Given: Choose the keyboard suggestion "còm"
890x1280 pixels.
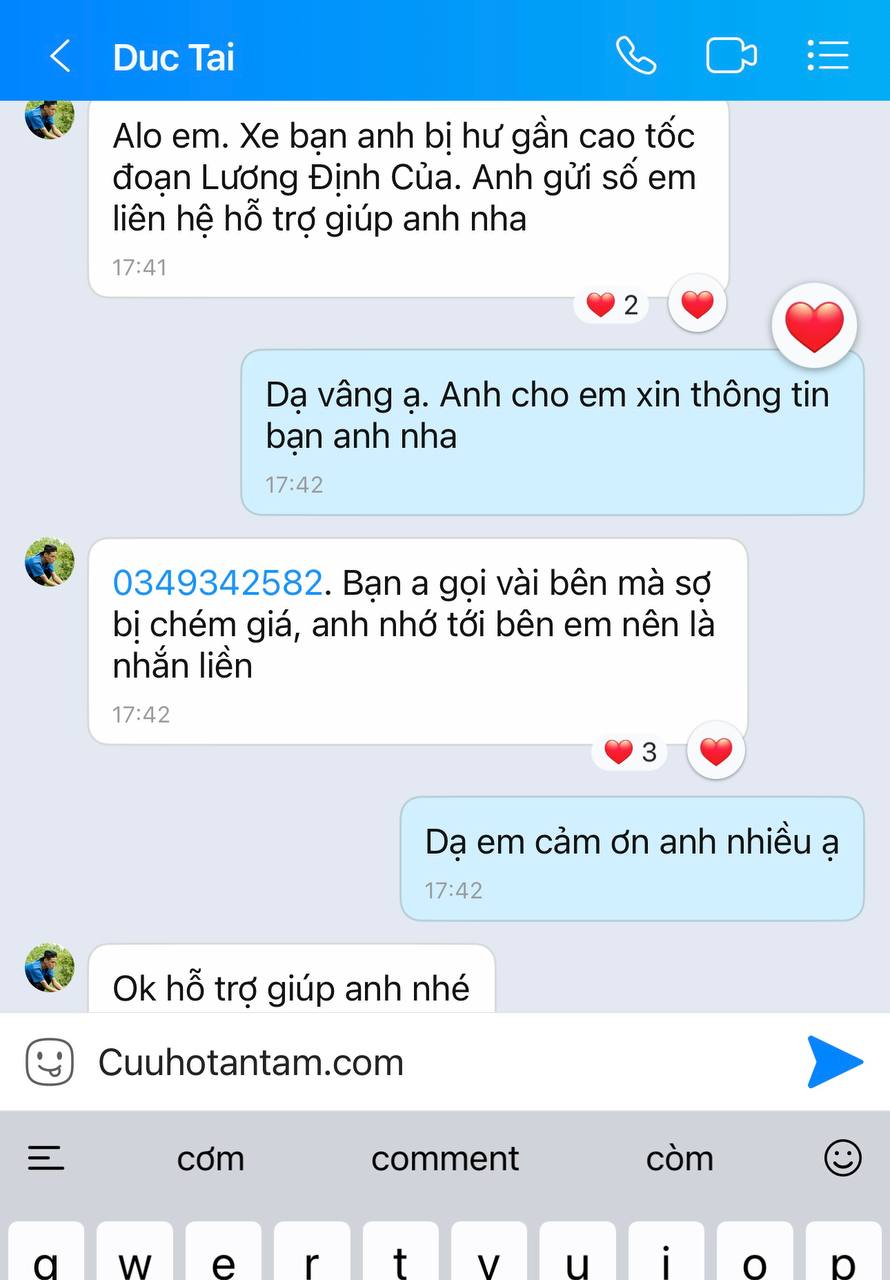Looking at the screenshot, I should pyautogui.click(x=679, y=1159).
